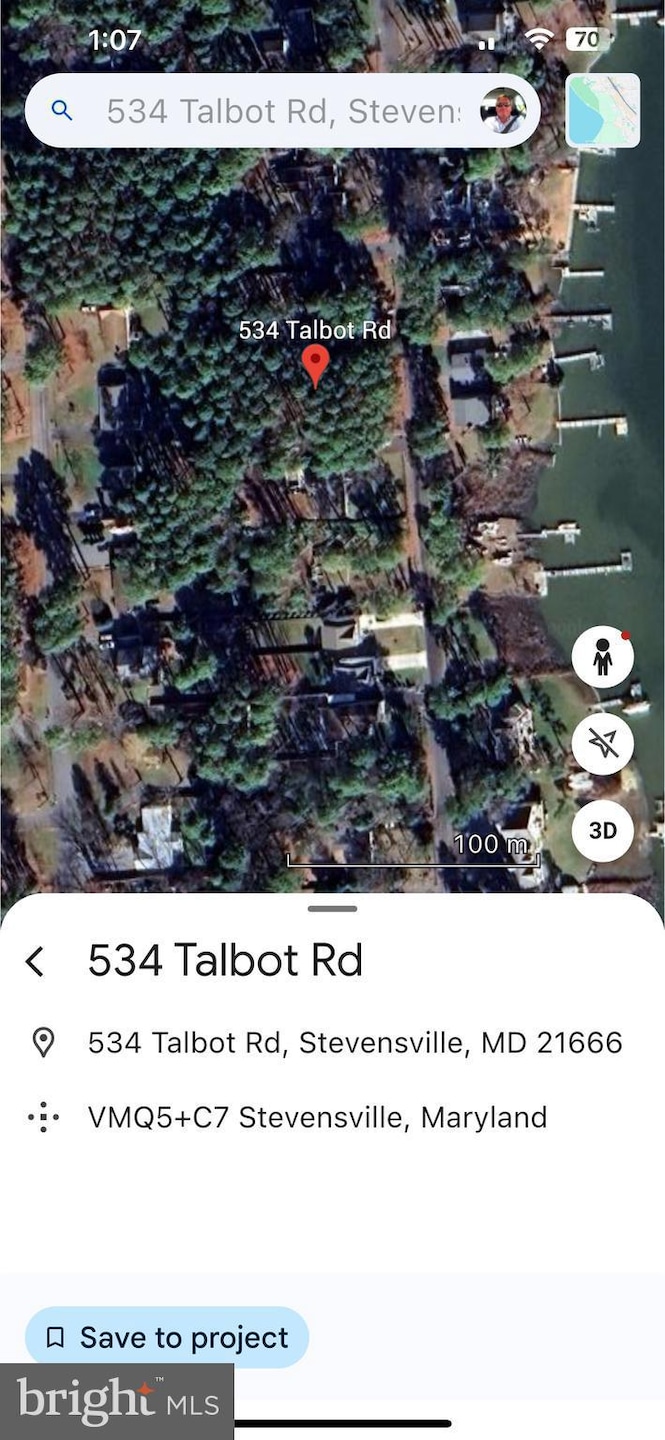665x1440 pixels.
Task: Switch the map to 3D view
Action: 602,830
